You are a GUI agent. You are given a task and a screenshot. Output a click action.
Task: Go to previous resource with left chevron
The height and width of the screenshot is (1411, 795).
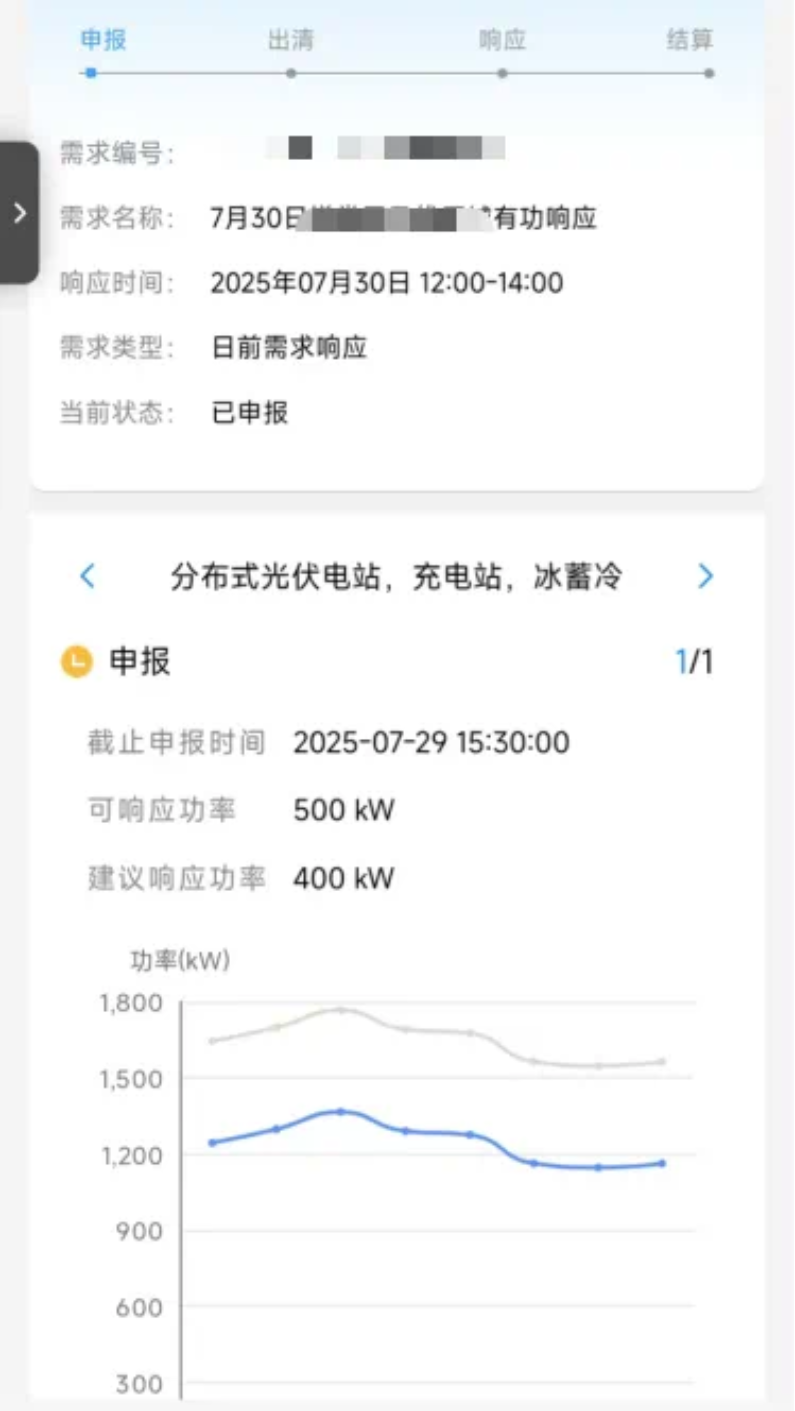pyautogui.click(x=87, y=576)
